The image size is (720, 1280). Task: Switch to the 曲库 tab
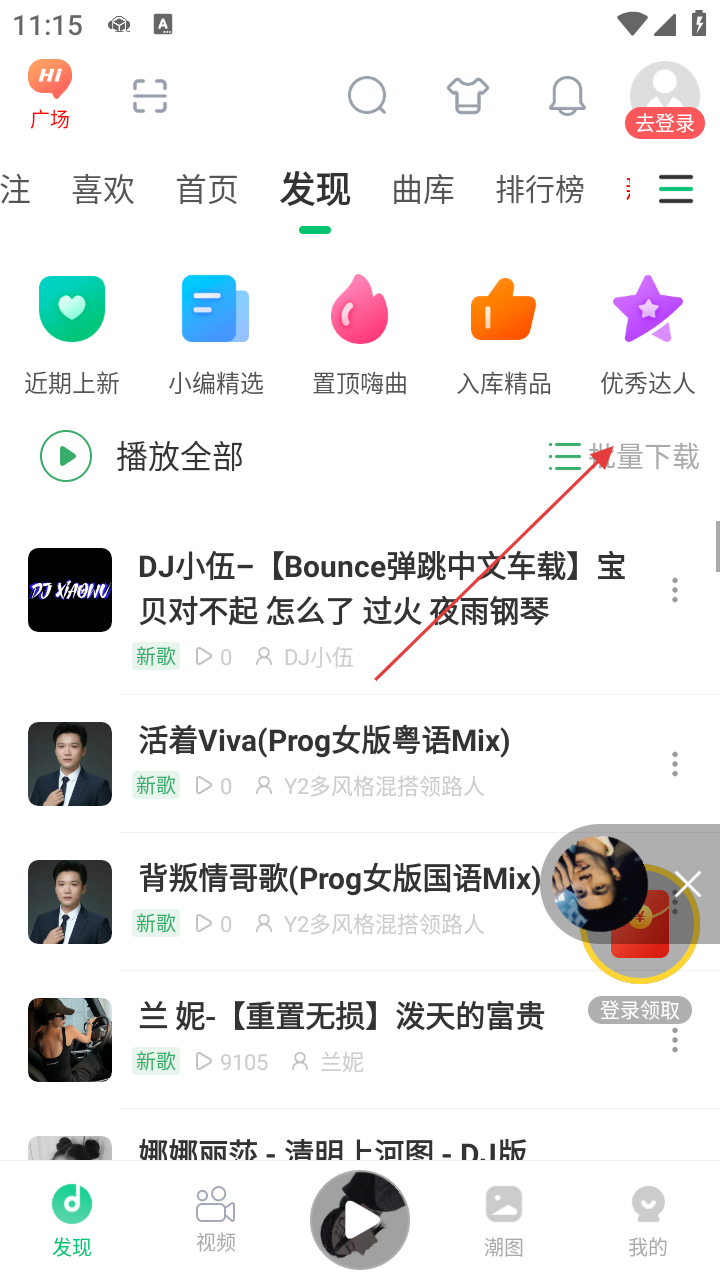423,189
